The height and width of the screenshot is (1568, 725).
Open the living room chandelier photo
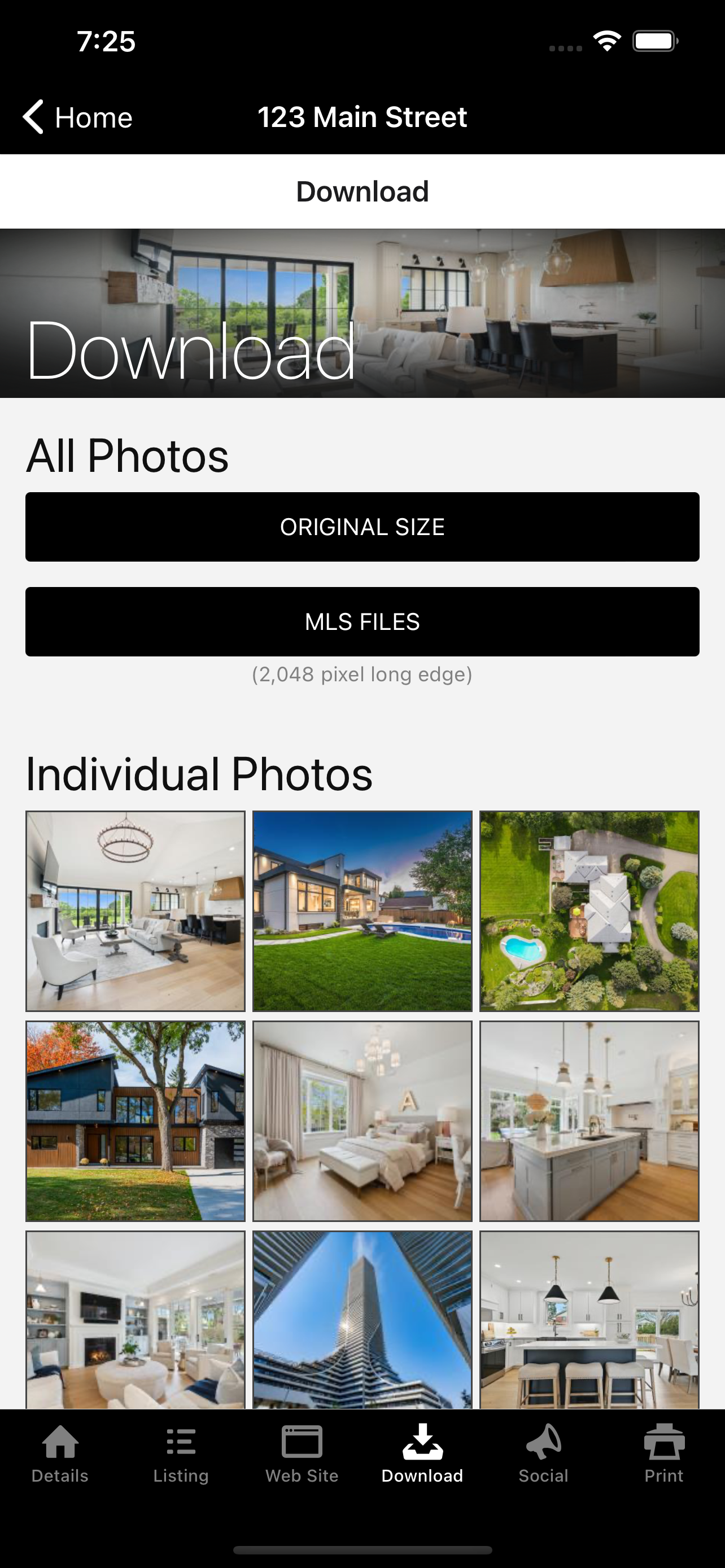[x=135, y=911]
